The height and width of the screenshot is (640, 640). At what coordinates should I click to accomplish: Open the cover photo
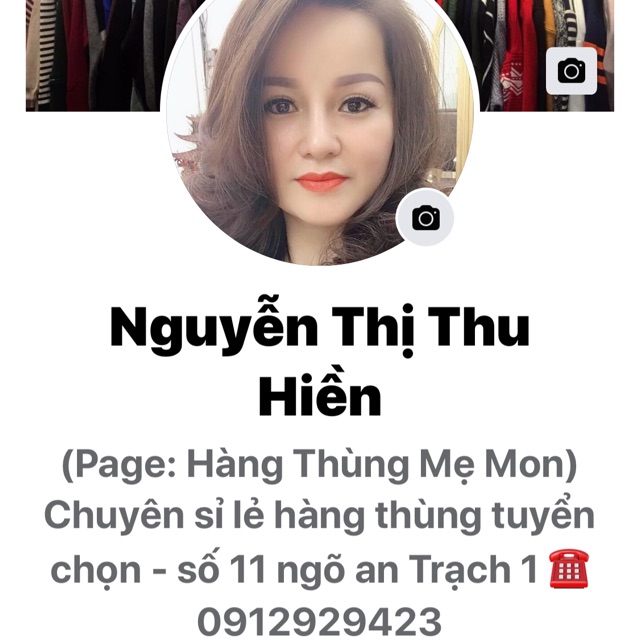tap(90, 55)
